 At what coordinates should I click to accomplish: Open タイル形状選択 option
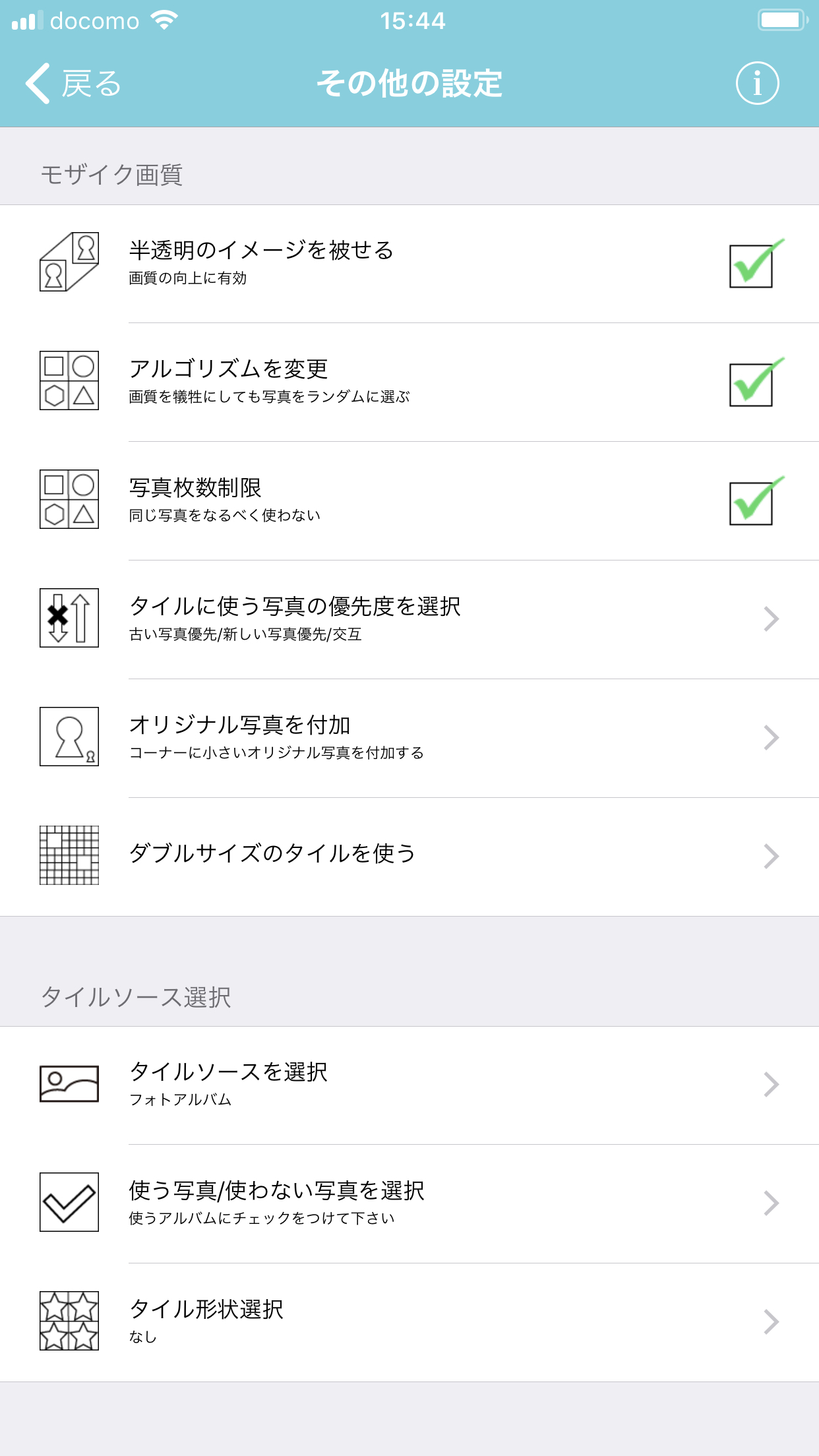click(x=409, y=1322)
